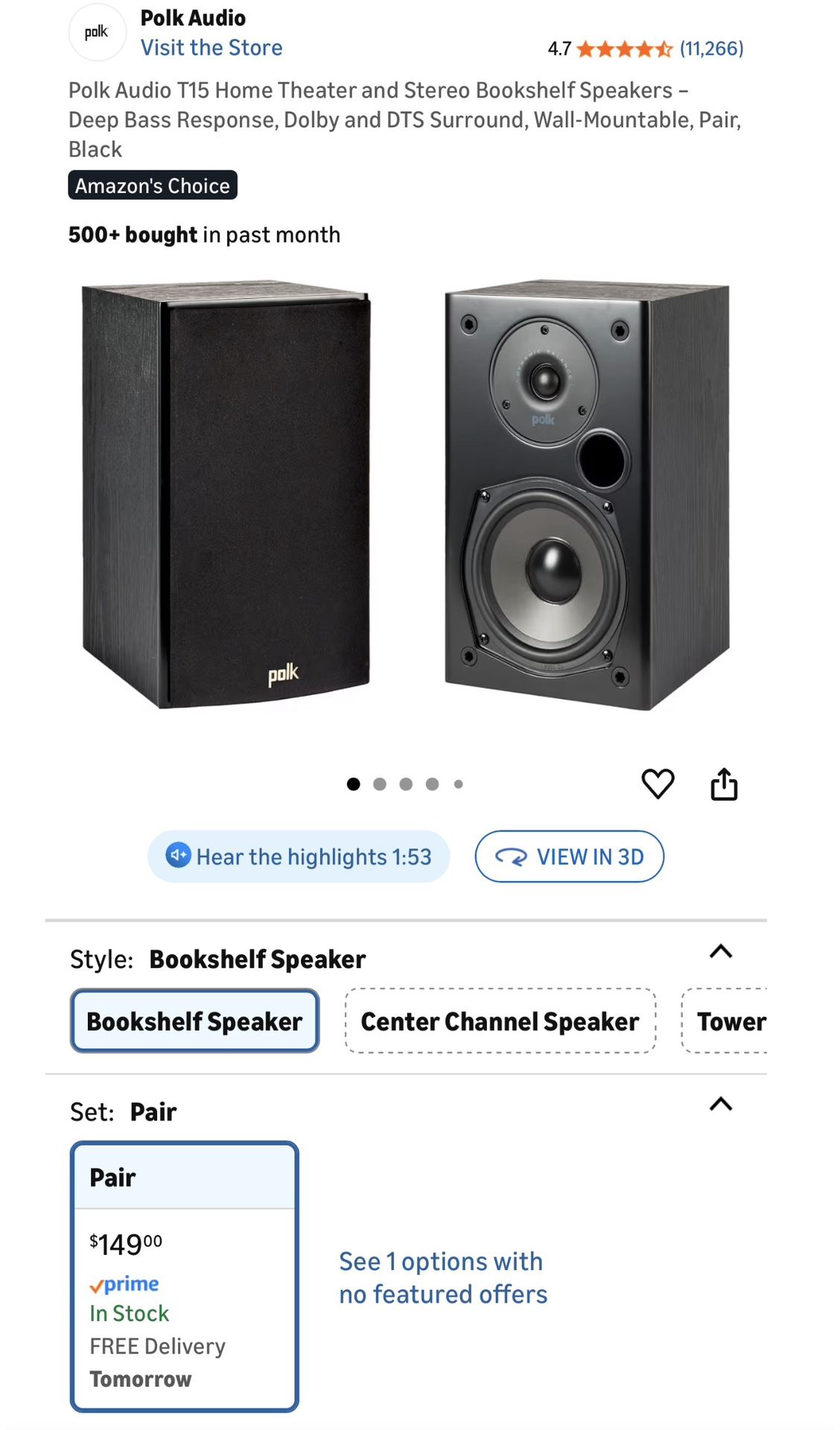This screenshot has width=840, height=1430.
Task: Play audio via Hear the highlights icon
Action: pyautogui.click(x=178, y=857)
